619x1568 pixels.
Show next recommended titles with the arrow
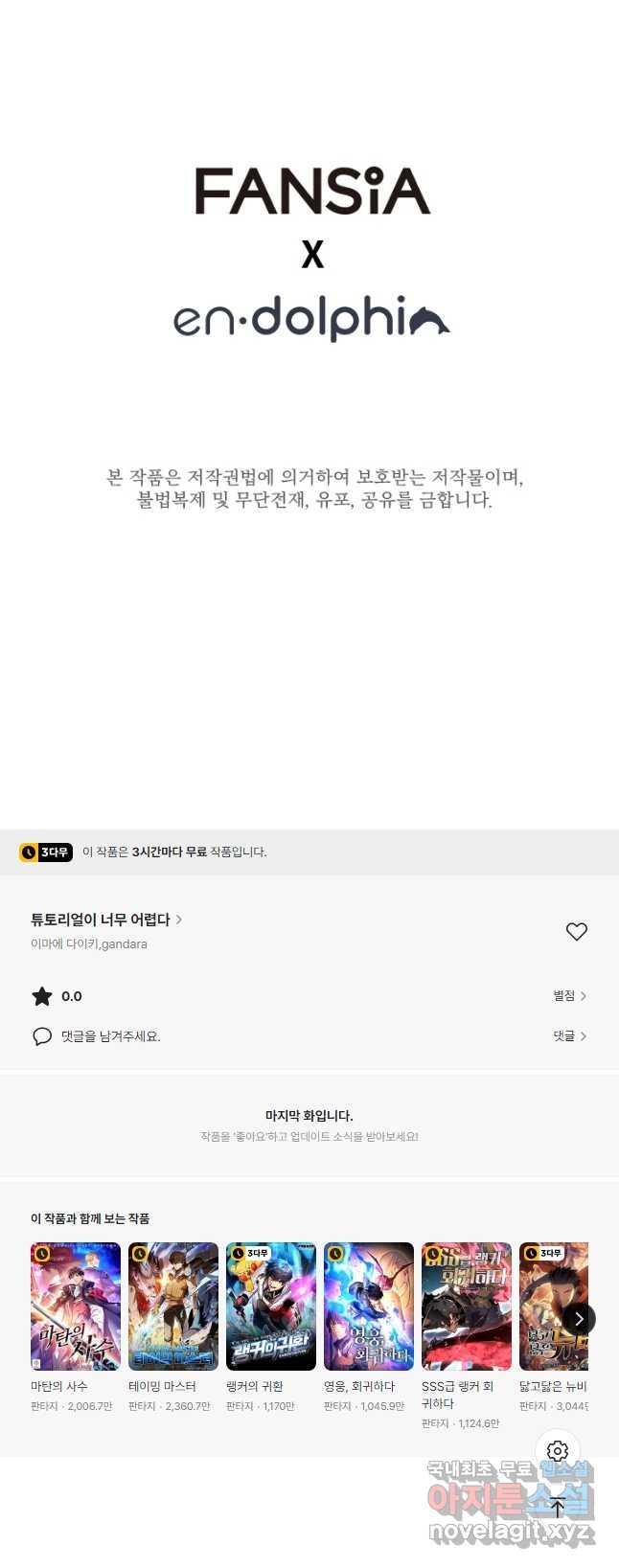tap(578, 1319)
